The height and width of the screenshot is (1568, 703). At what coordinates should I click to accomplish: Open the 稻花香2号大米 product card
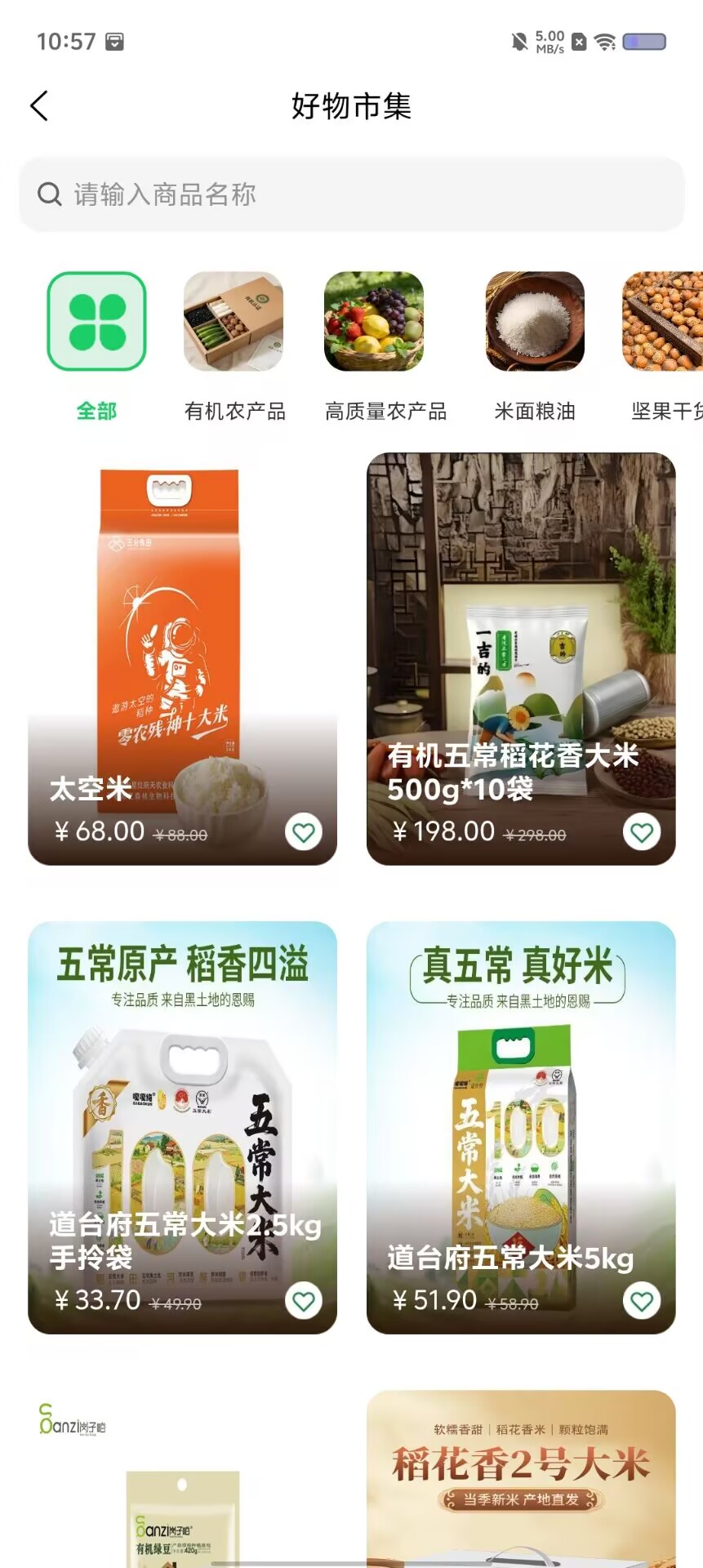[x=521, y=1479]
